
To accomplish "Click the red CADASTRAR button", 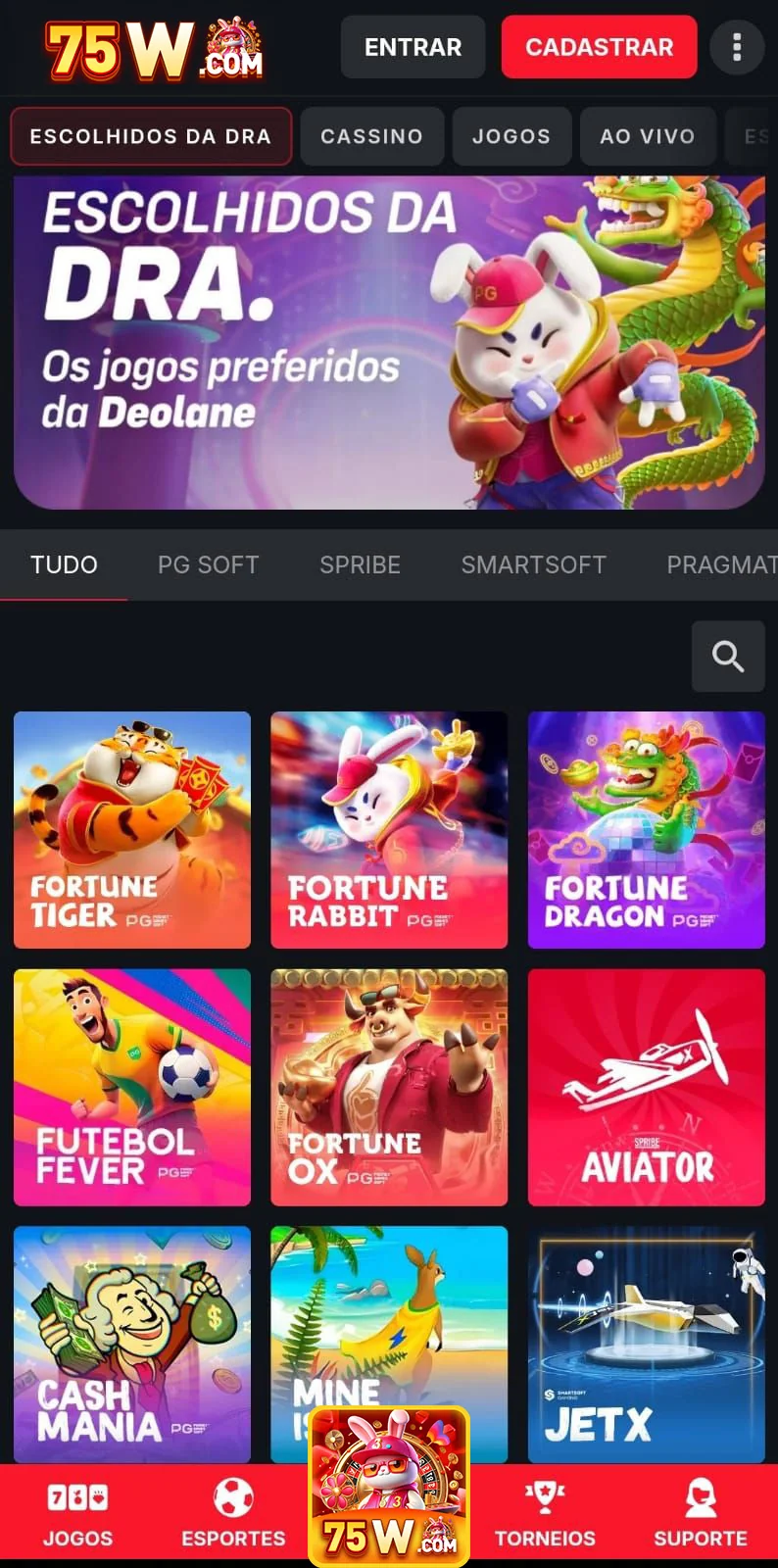I will (599, 46).
